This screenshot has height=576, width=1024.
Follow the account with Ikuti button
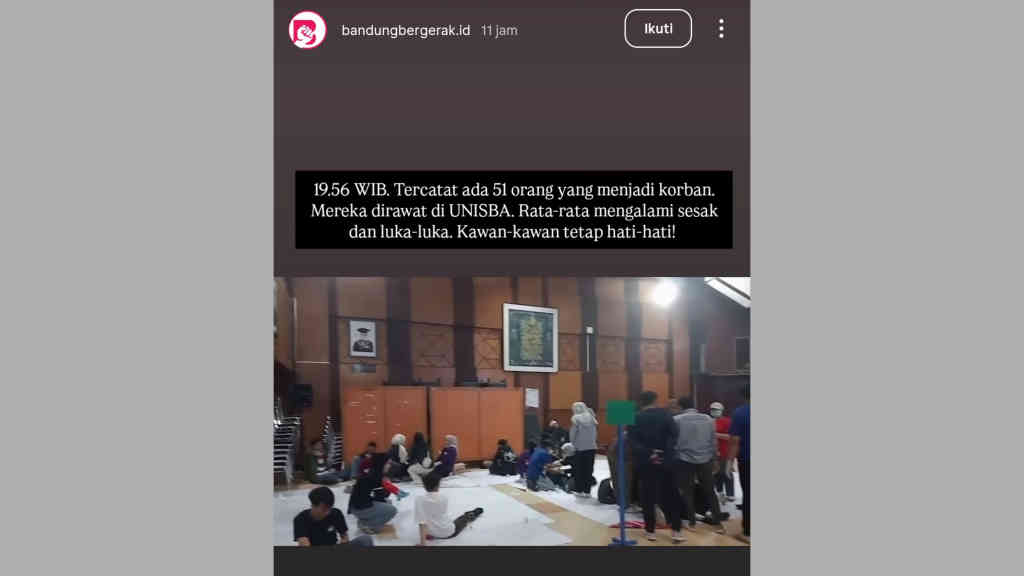658,29
